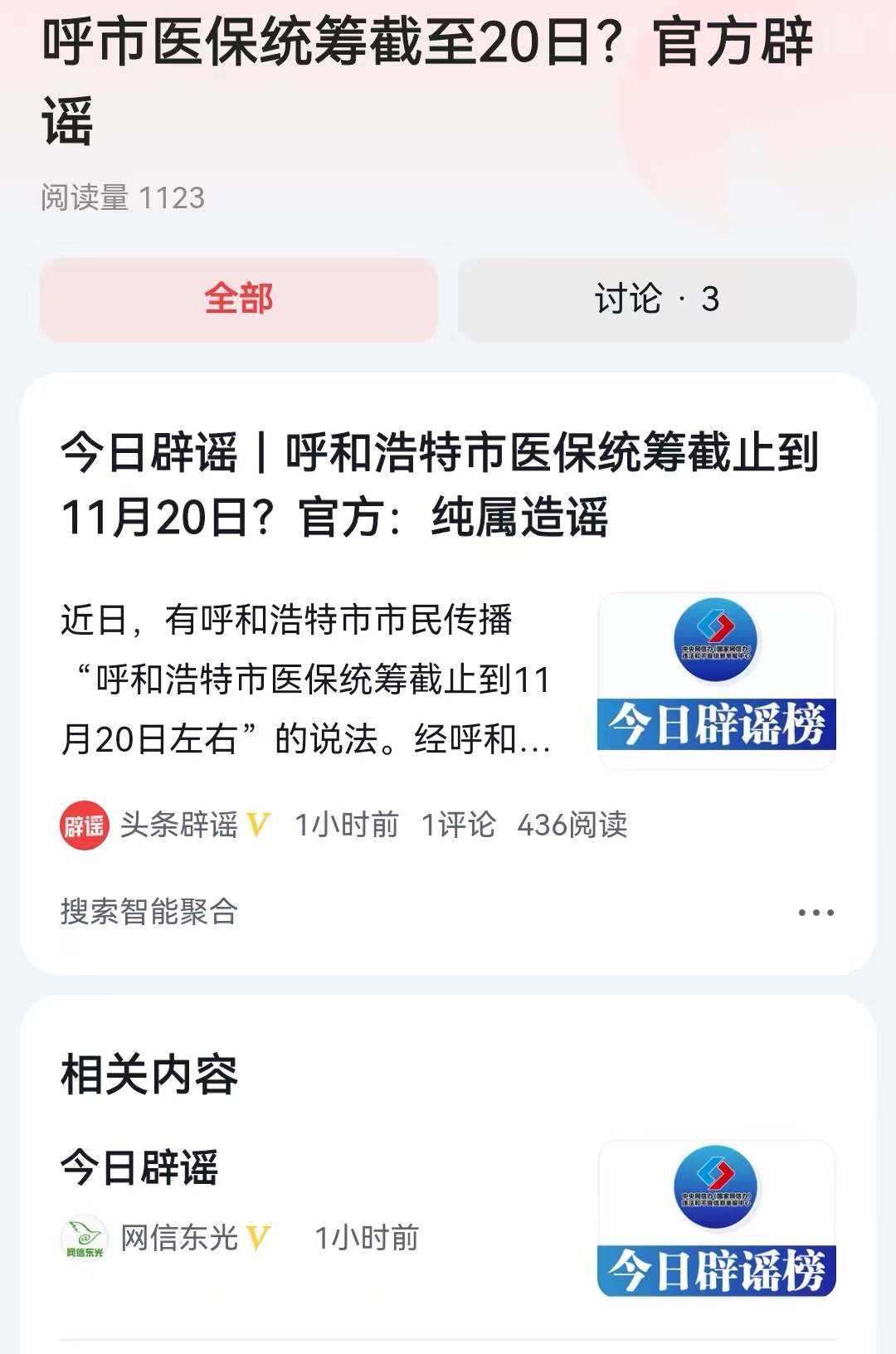This screenshot has width=896, height=1354.
Task: Click the 1小时前 timestamp on the article card
Action: tap(347, 826)
